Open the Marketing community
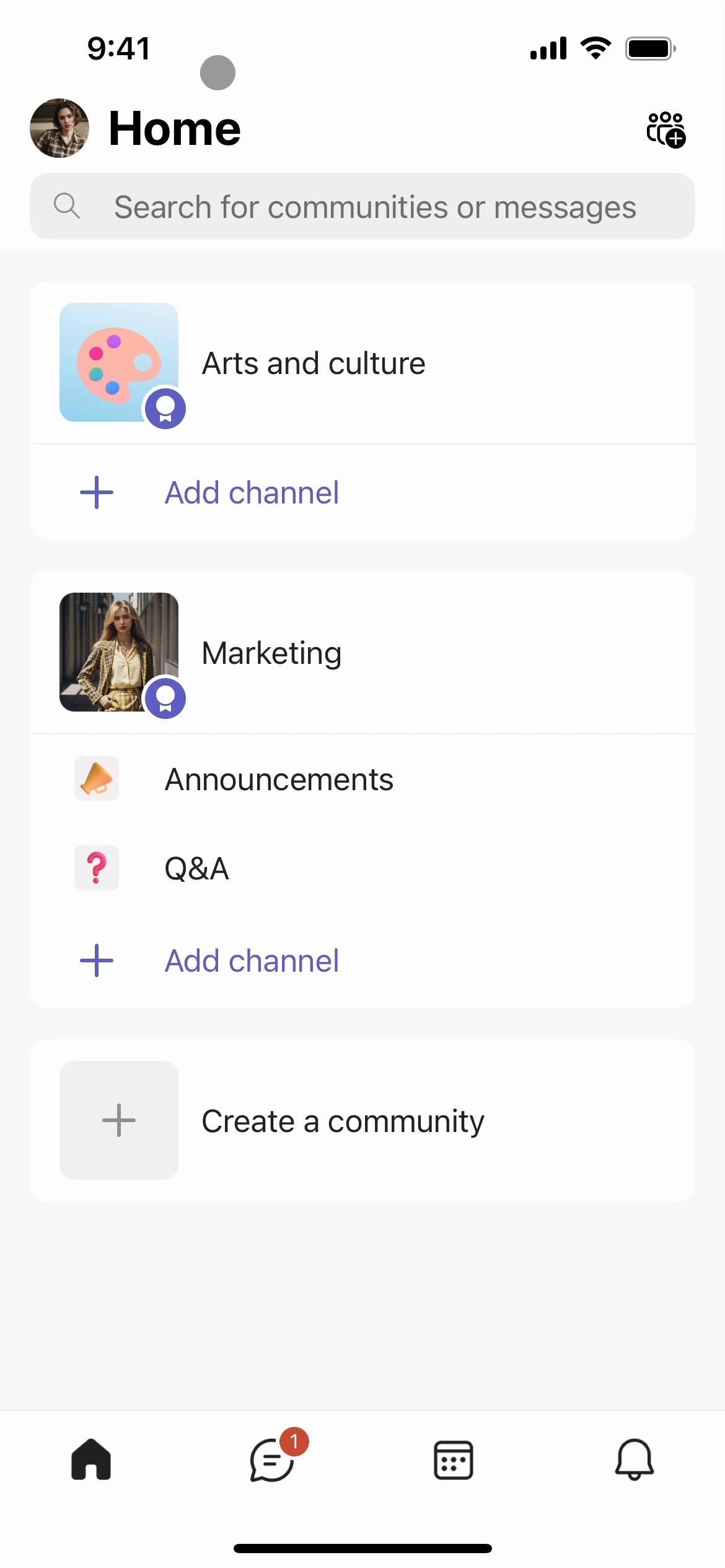 (x=271, y=653)
